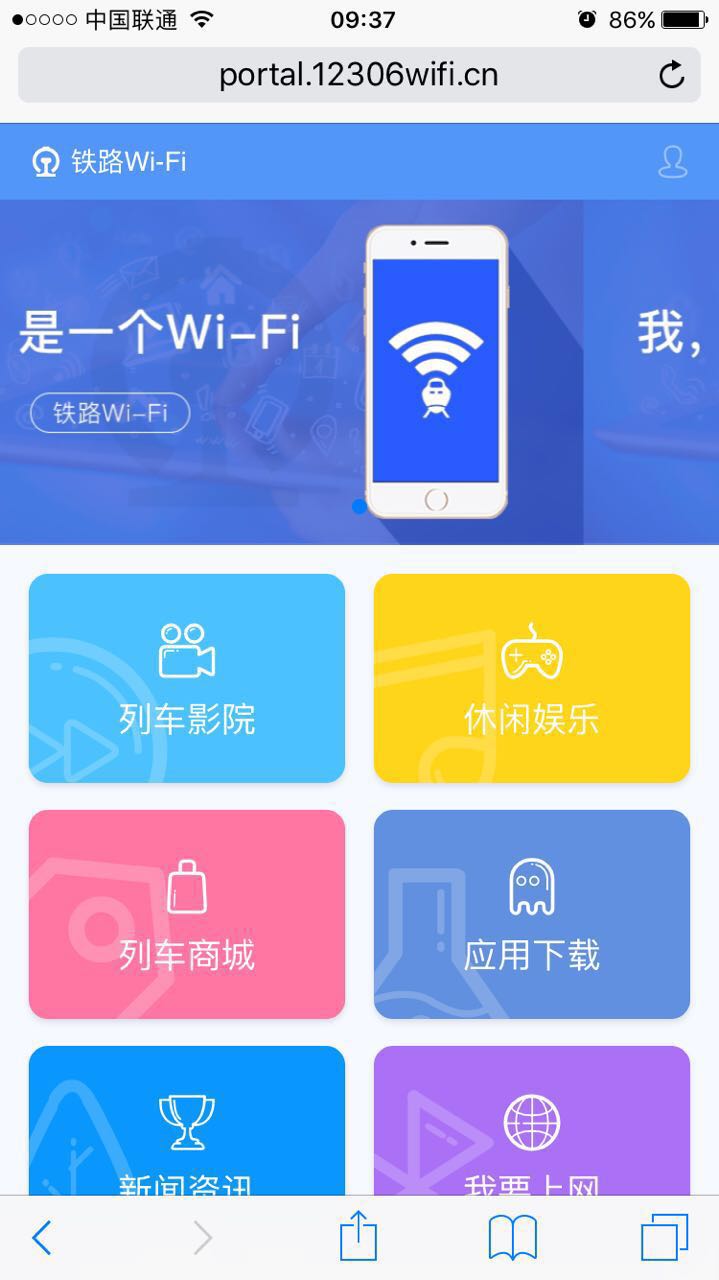
Task: Tap the portal.12306wifi.cn address bar
Action: [359, 75]
